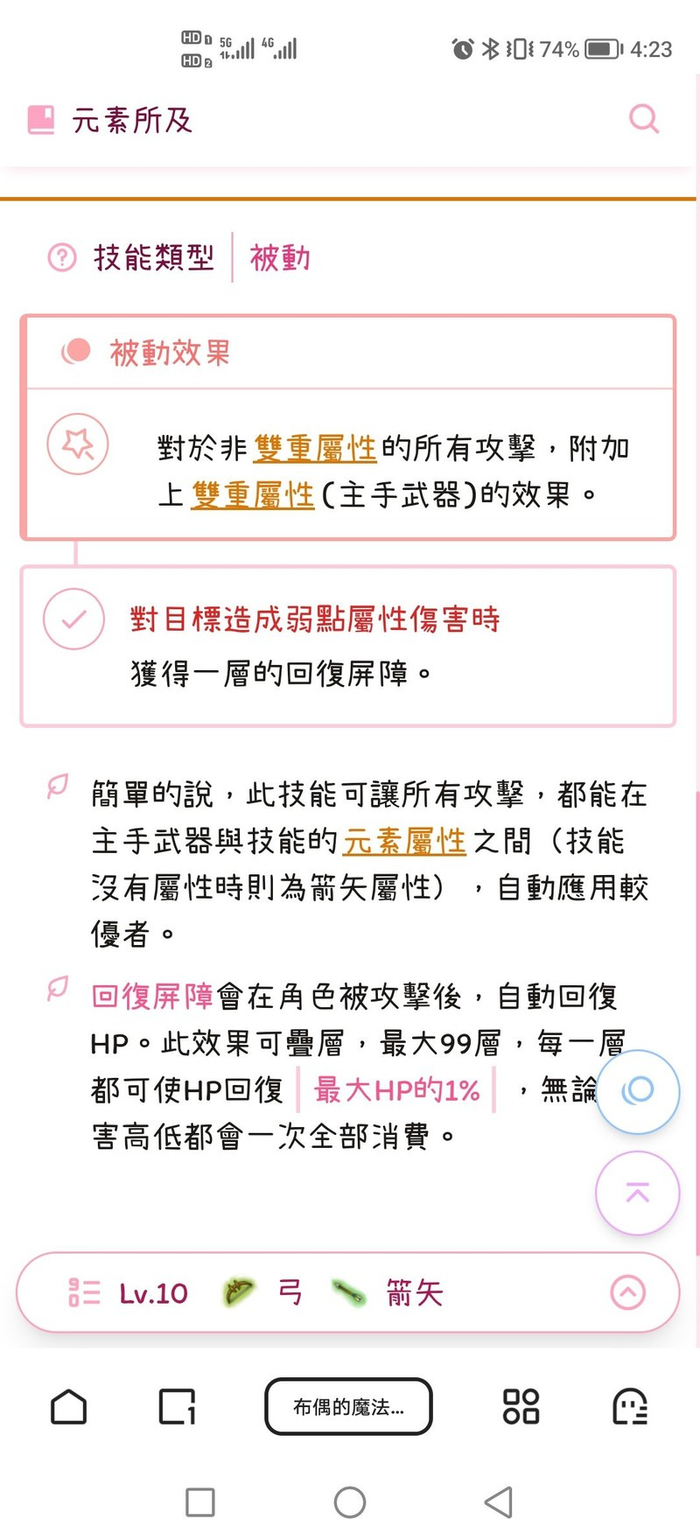Image resolution: width=700 pixels, height=1540 pixels.
Task: Go to the browser home page
Action: click(x=68, y=1407)
